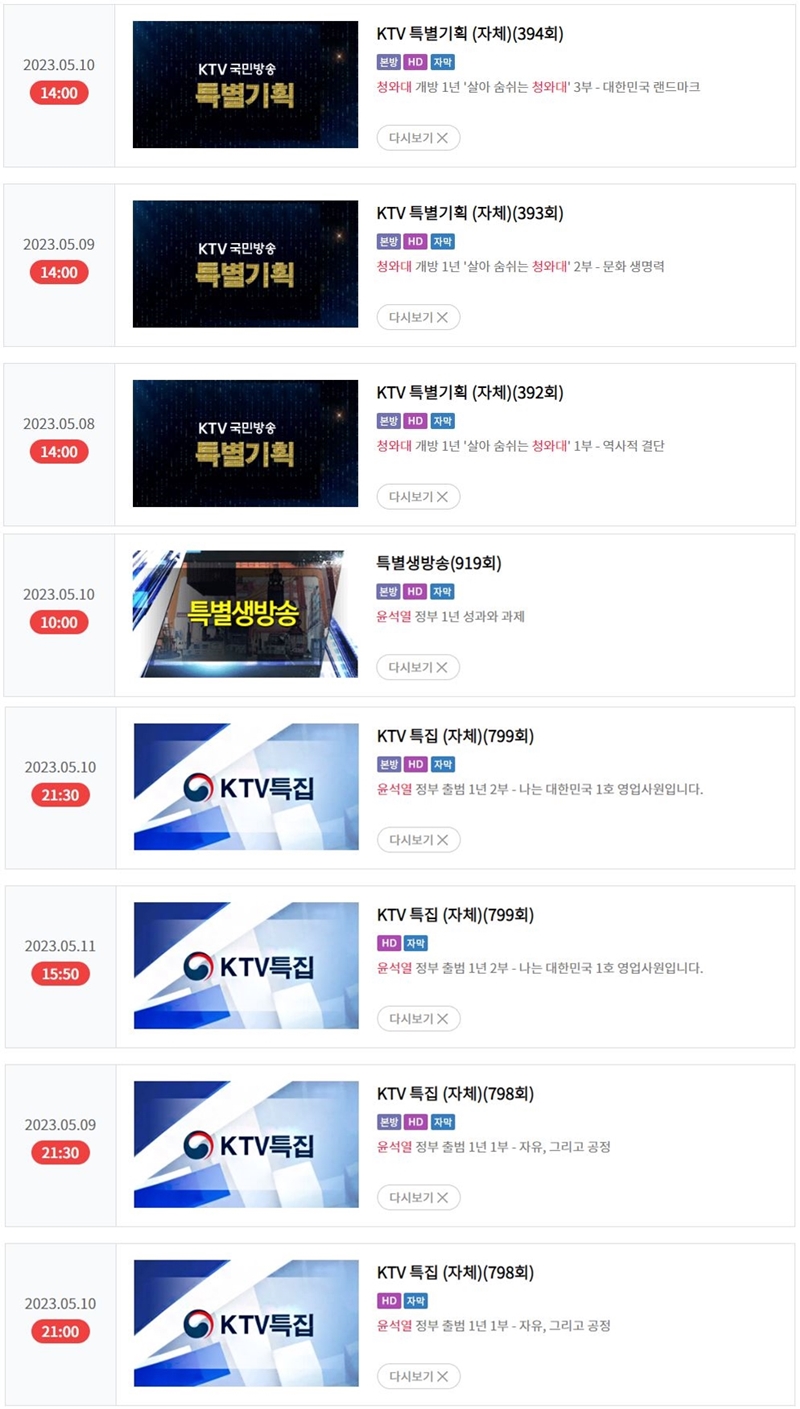Open the KTV특집 thumbnail for the 15:50 airing

(245, 965)
